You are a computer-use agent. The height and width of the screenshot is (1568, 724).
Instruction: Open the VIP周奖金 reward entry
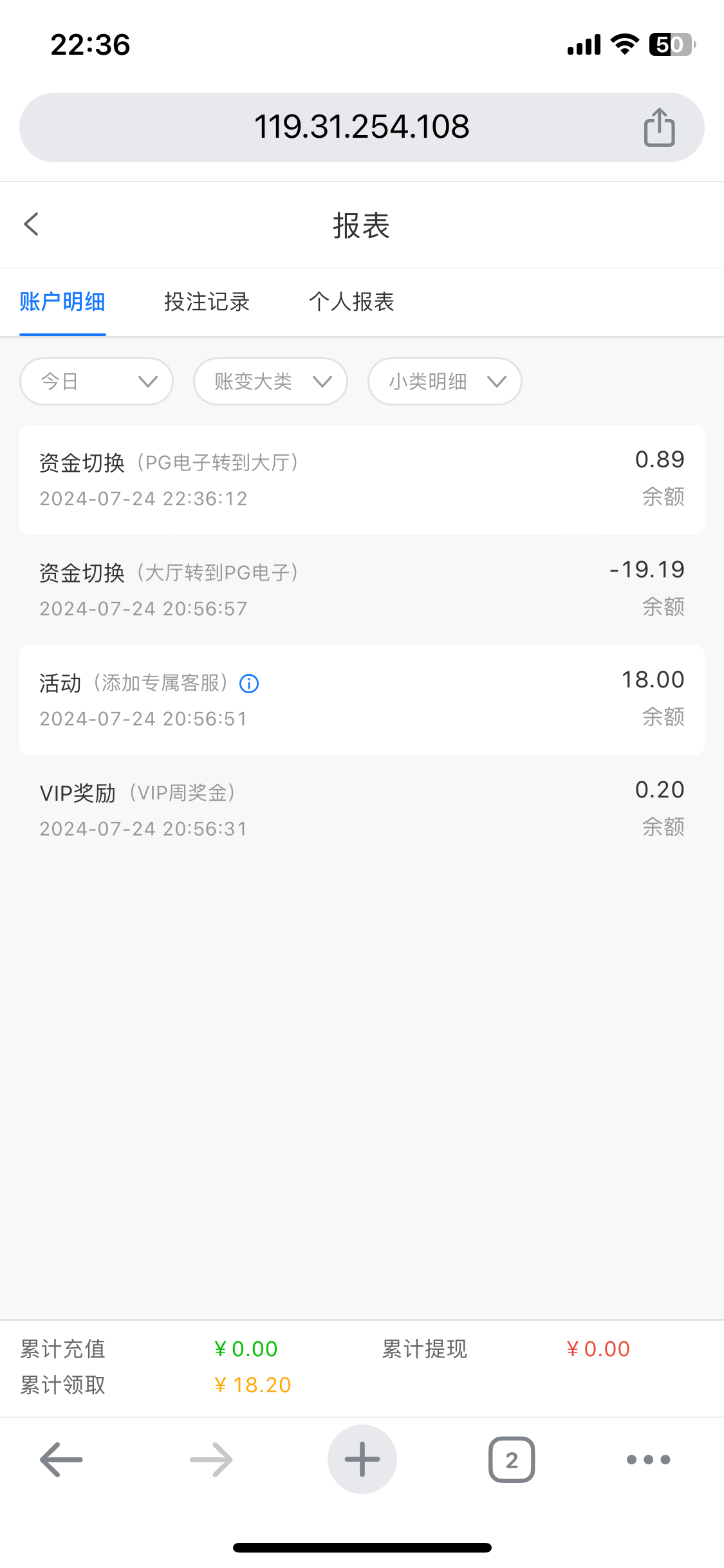pyautogui.click(x=361, y=810)
